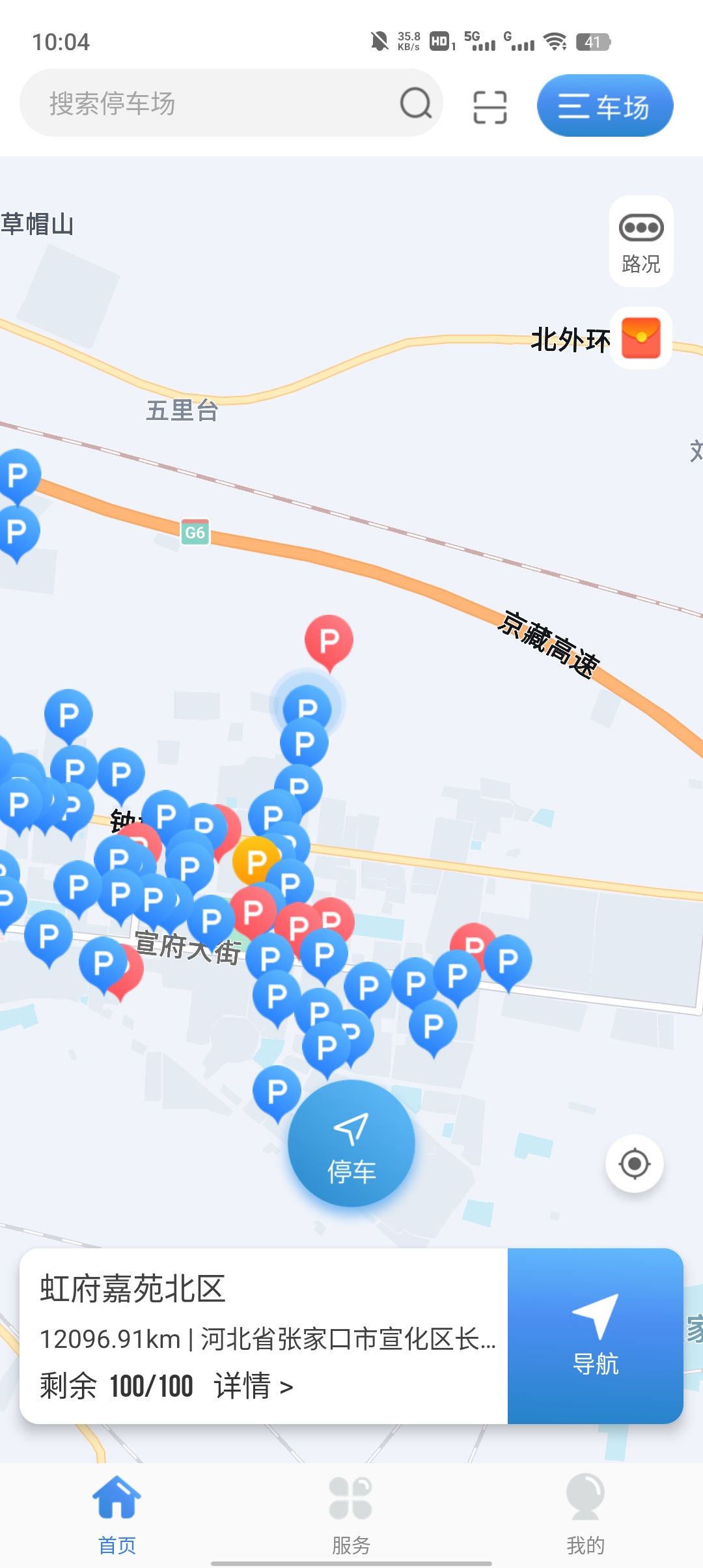703x1568 pixels.
Task: Toggle 路况 traffic layer
Action: click(641, 242)
